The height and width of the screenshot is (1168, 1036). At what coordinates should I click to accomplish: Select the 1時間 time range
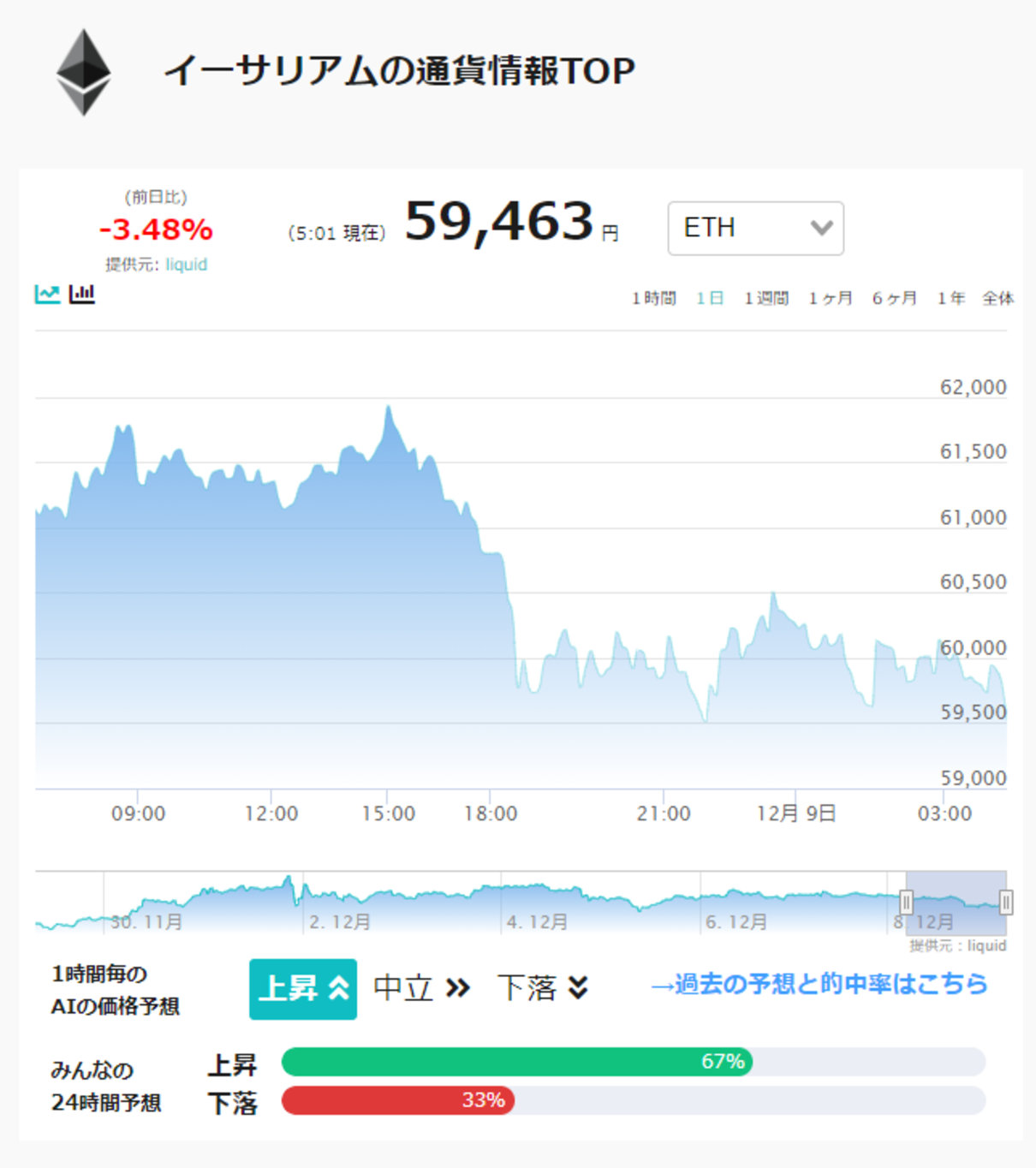pyautogui.click(x=654, y=298)
